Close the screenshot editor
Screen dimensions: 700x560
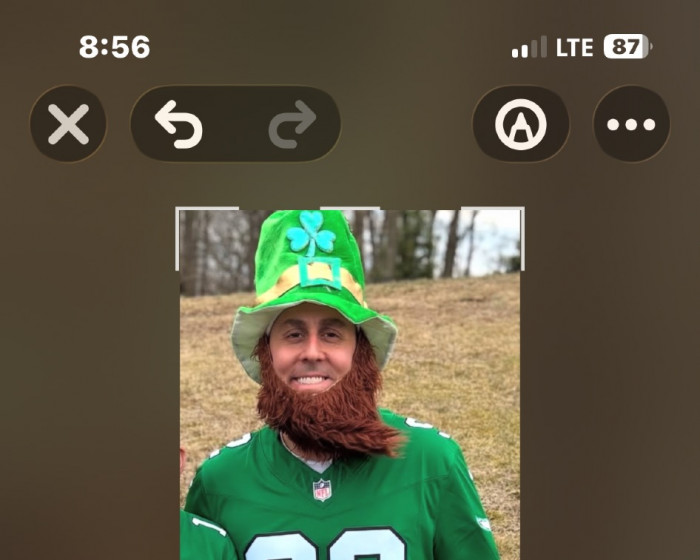(68, 124)
